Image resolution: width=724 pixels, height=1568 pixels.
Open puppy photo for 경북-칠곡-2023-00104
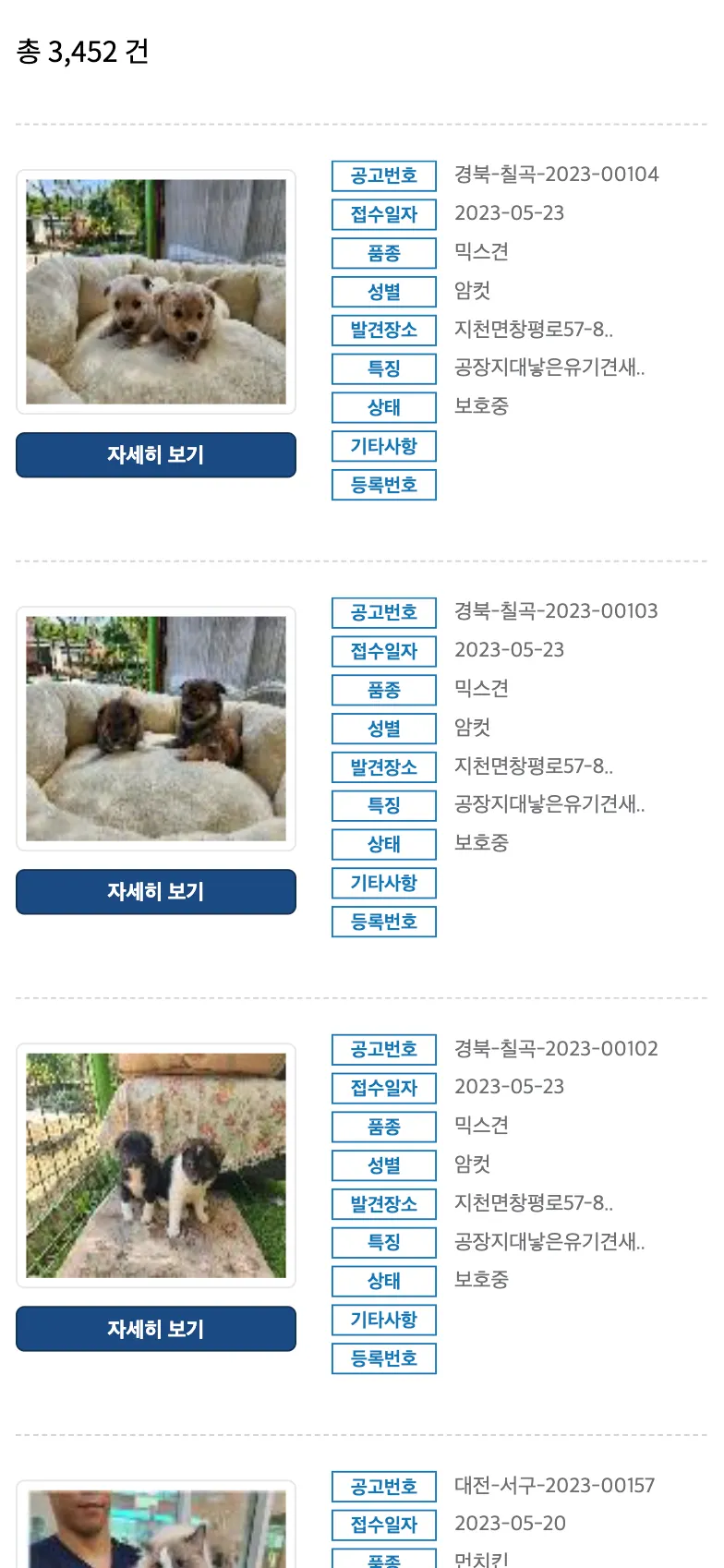156,292
